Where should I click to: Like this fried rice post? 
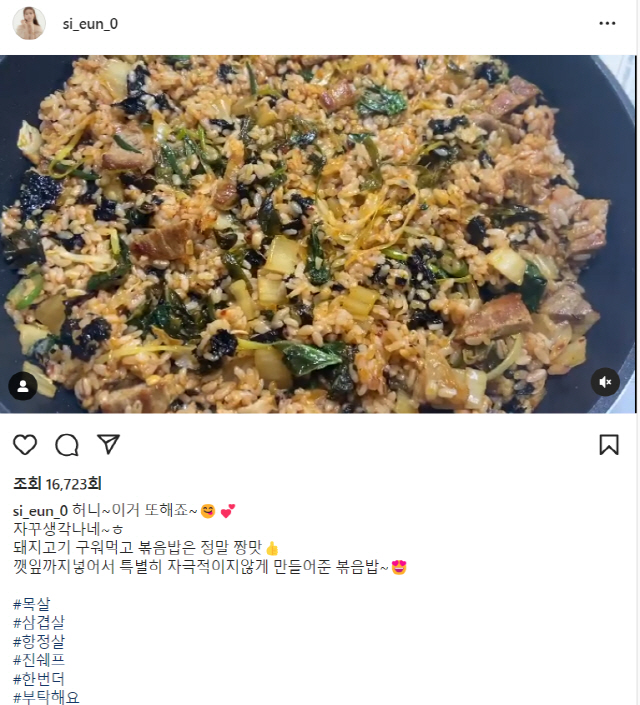click(x=25, y=445)
